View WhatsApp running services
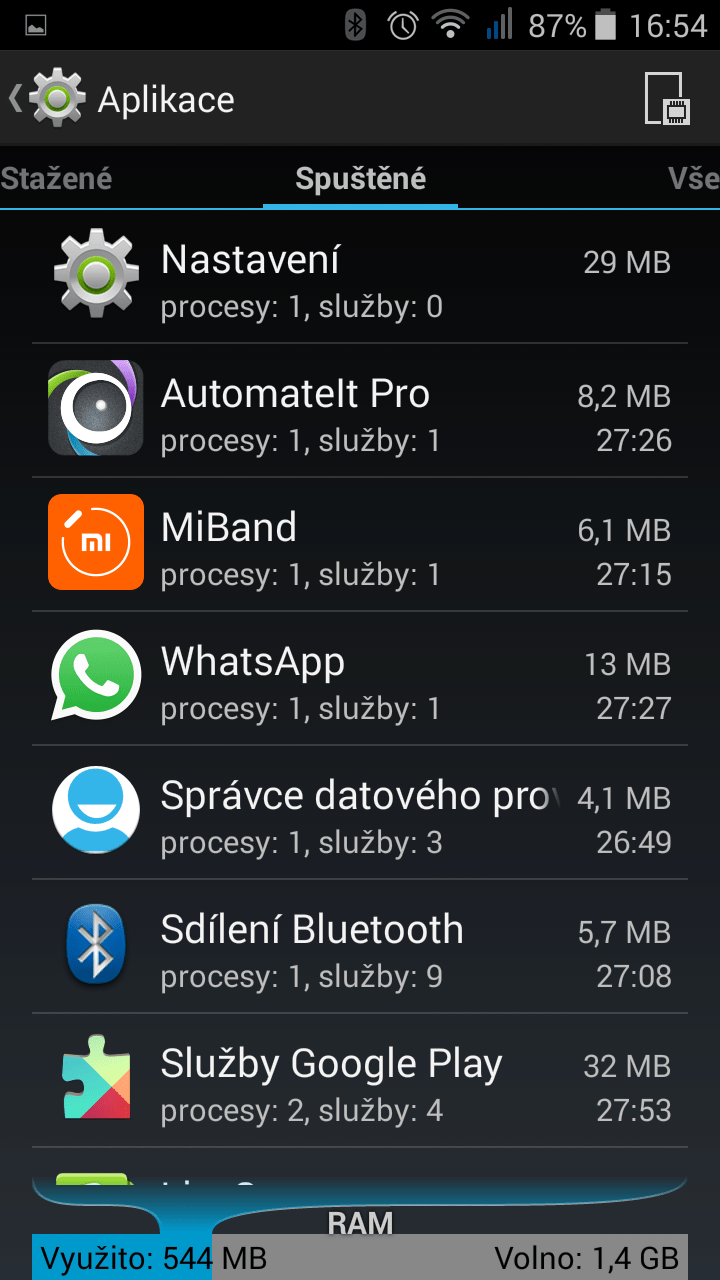Screen dimensions: 720x1280 coord(360,679)
